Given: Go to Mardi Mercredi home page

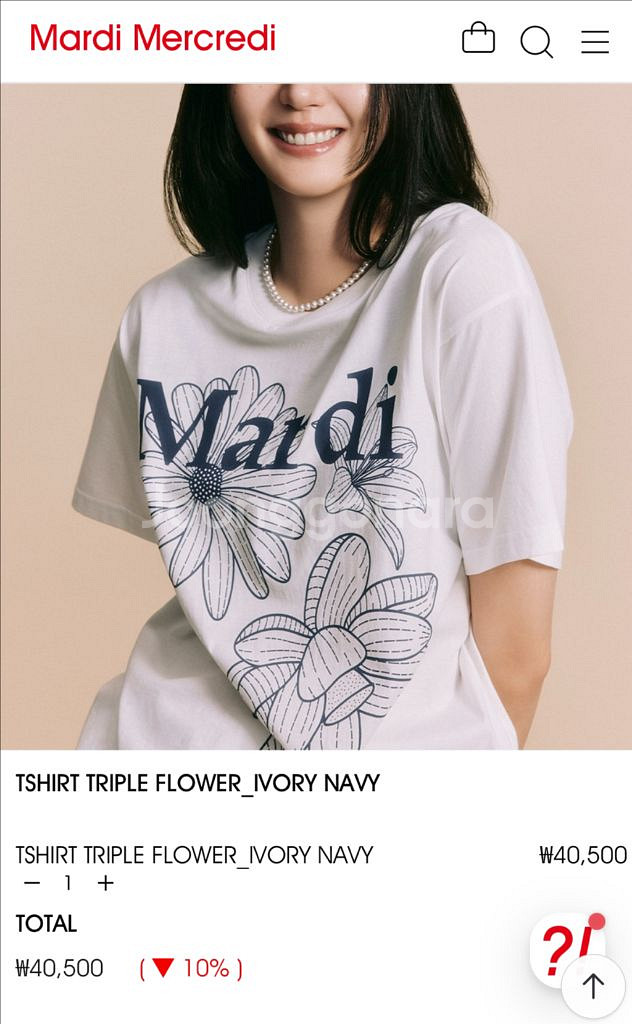Looking at the screenshot, I should click(153, 38).
